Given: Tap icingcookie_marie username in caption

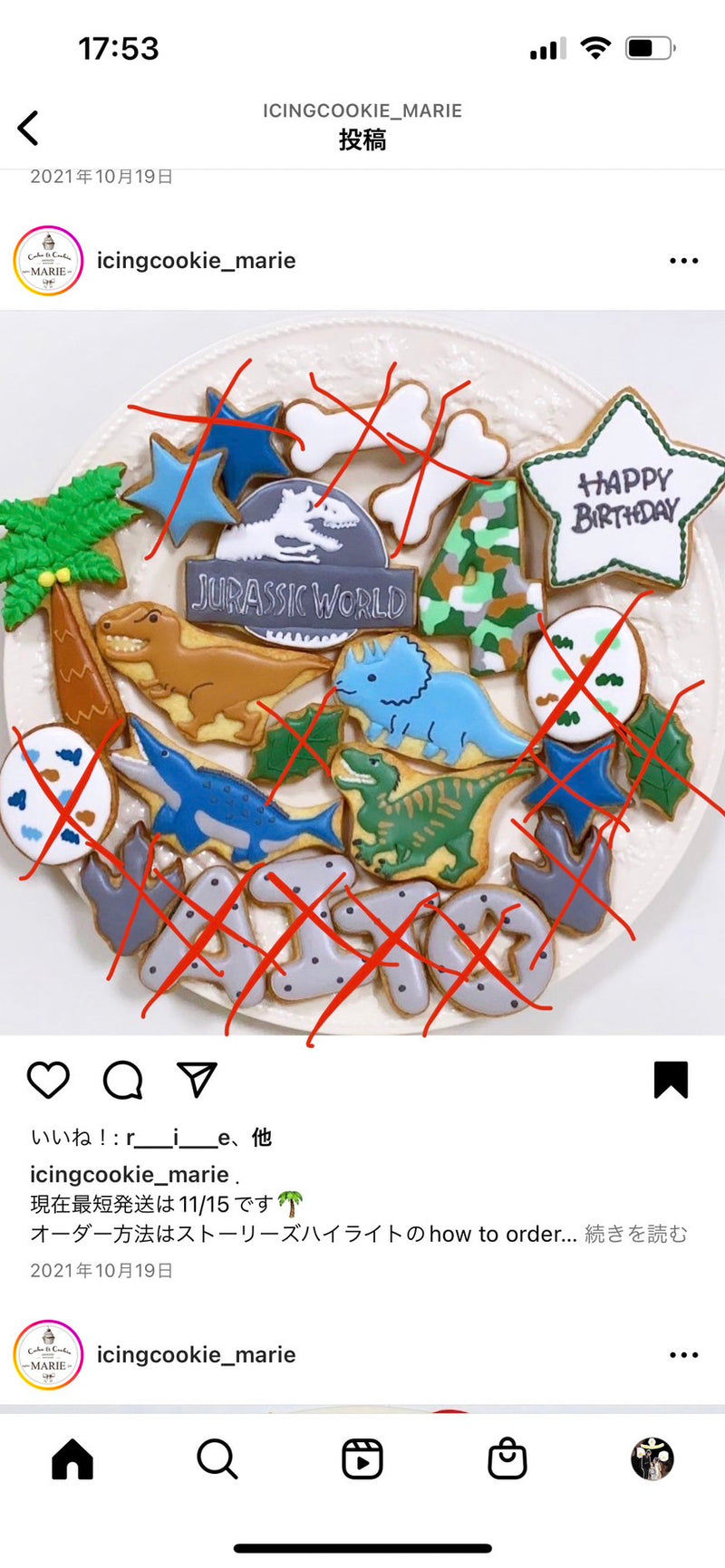Looking at the screenshot, I should click(x=129, y=1175).
